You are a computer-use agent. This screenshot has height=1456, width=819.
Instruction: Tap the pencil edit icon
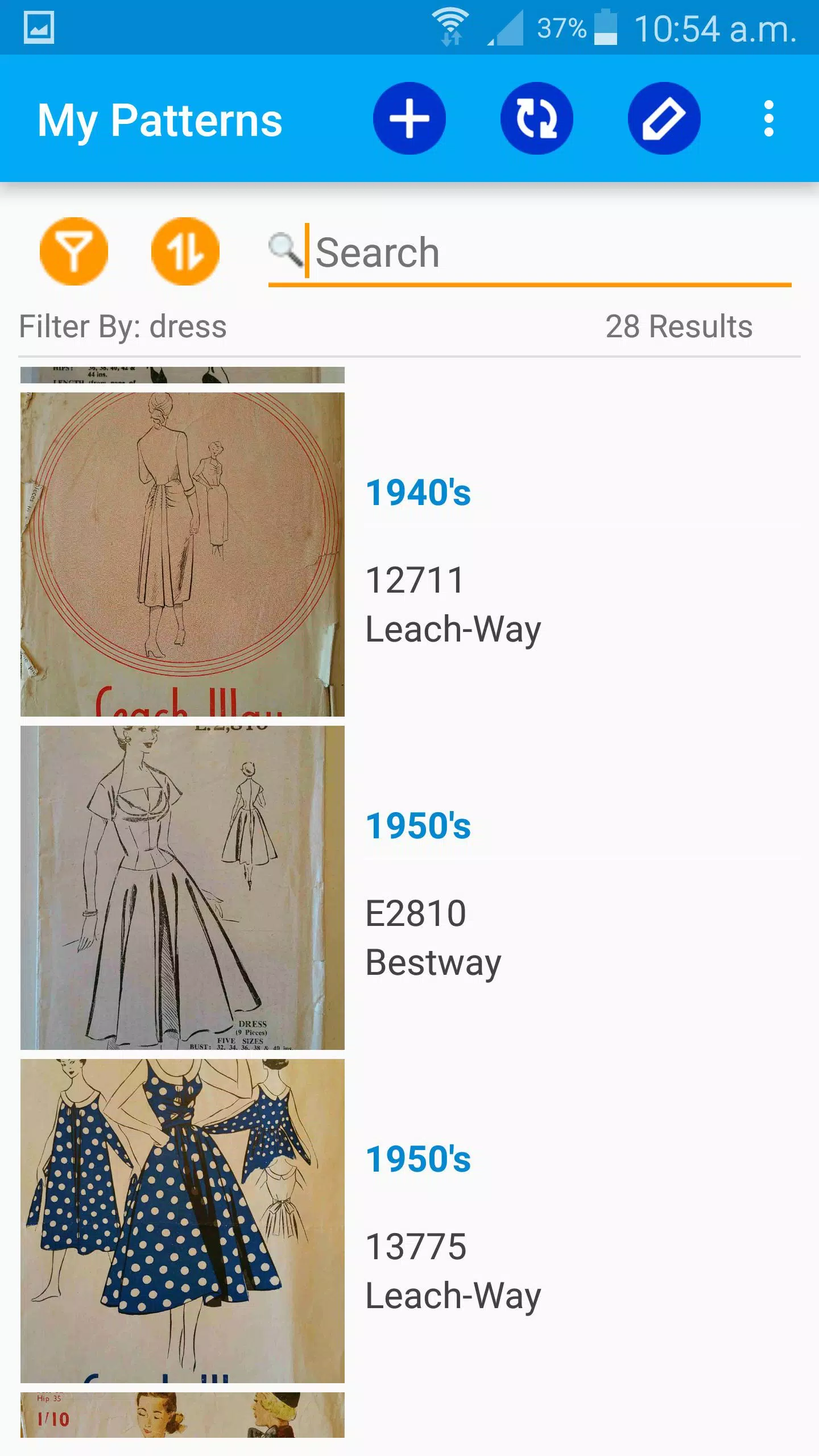664,118
